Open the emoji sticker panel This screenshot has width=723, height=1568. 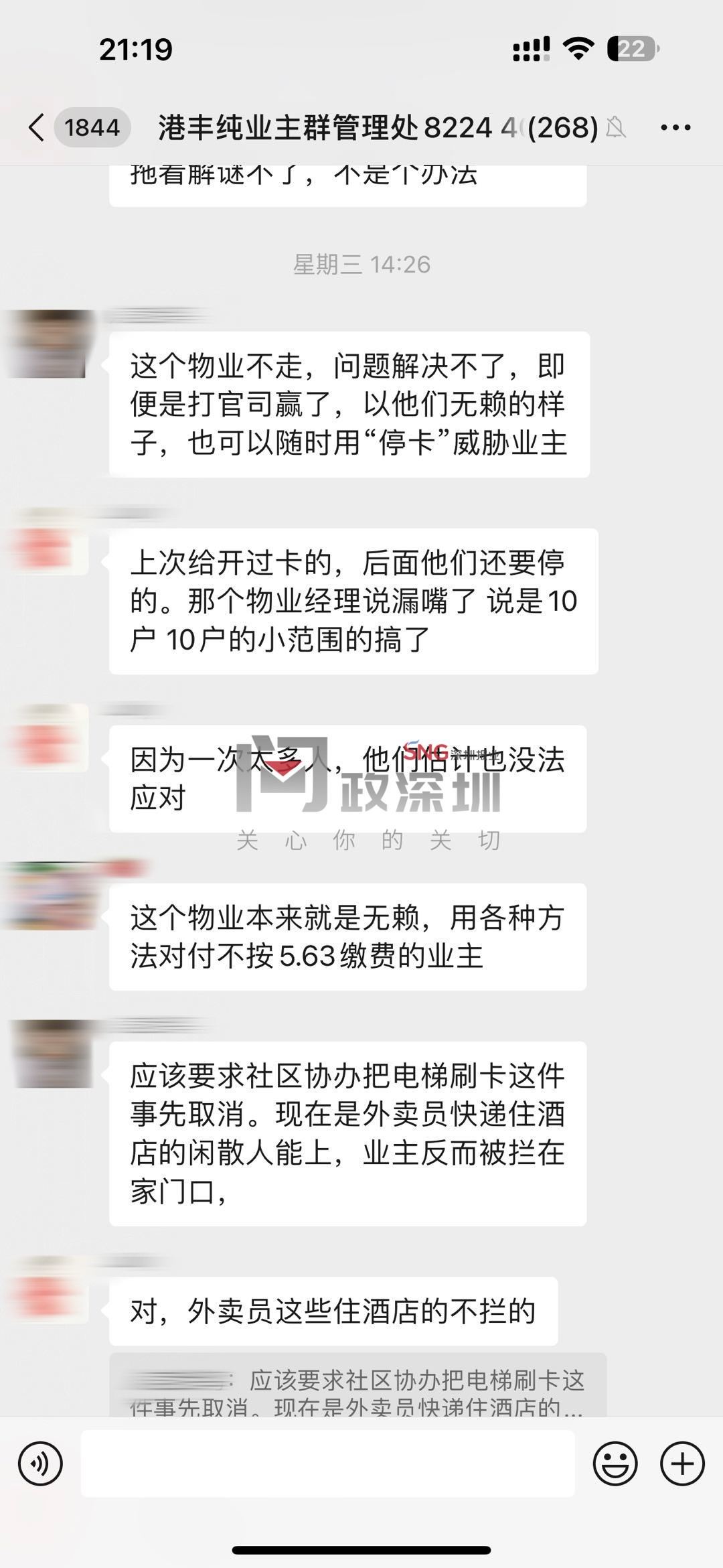(615, 1464)
